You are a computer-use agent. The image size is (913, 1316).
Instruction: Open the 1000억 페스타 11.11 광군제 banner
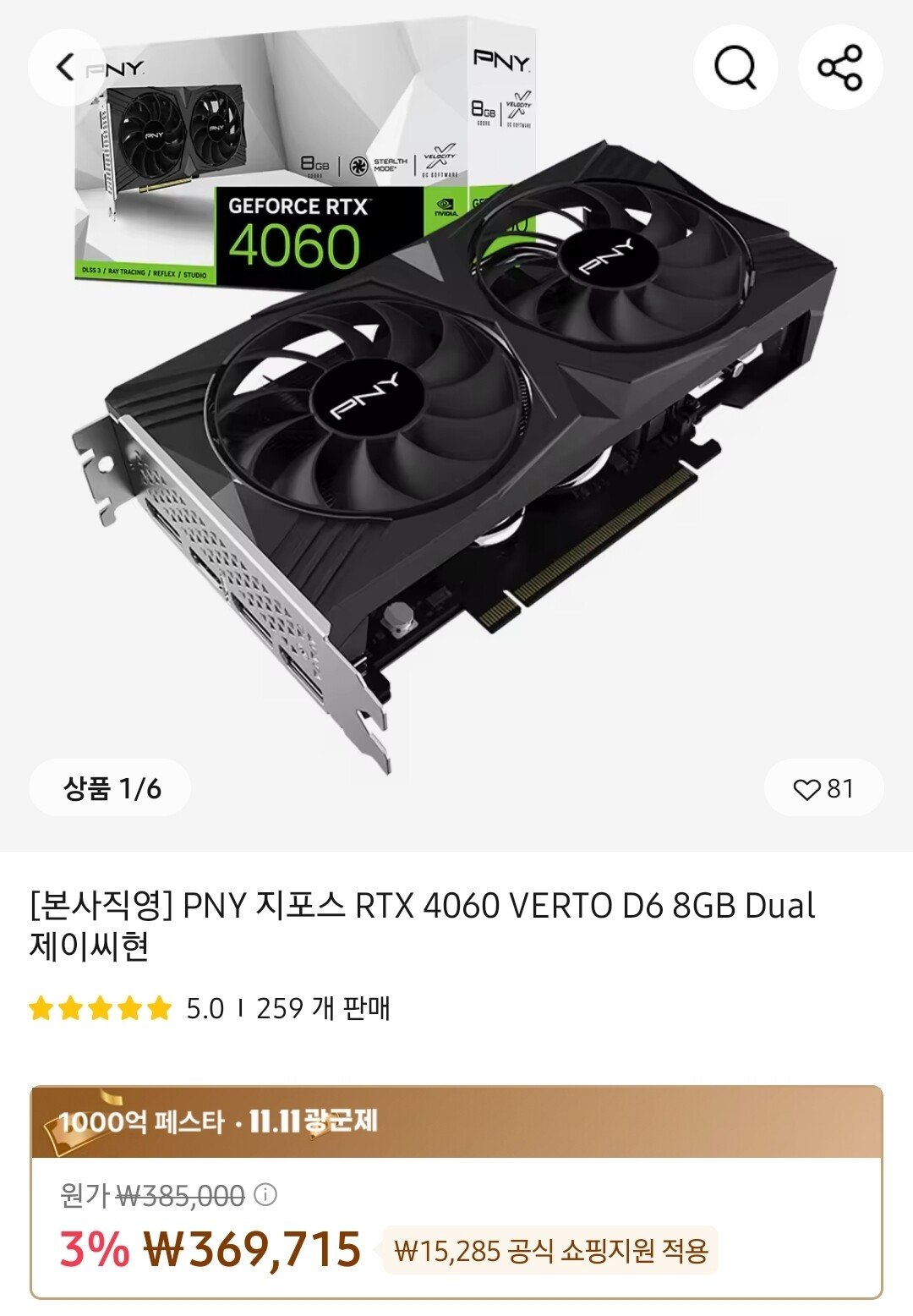(x=456, y=1122)
